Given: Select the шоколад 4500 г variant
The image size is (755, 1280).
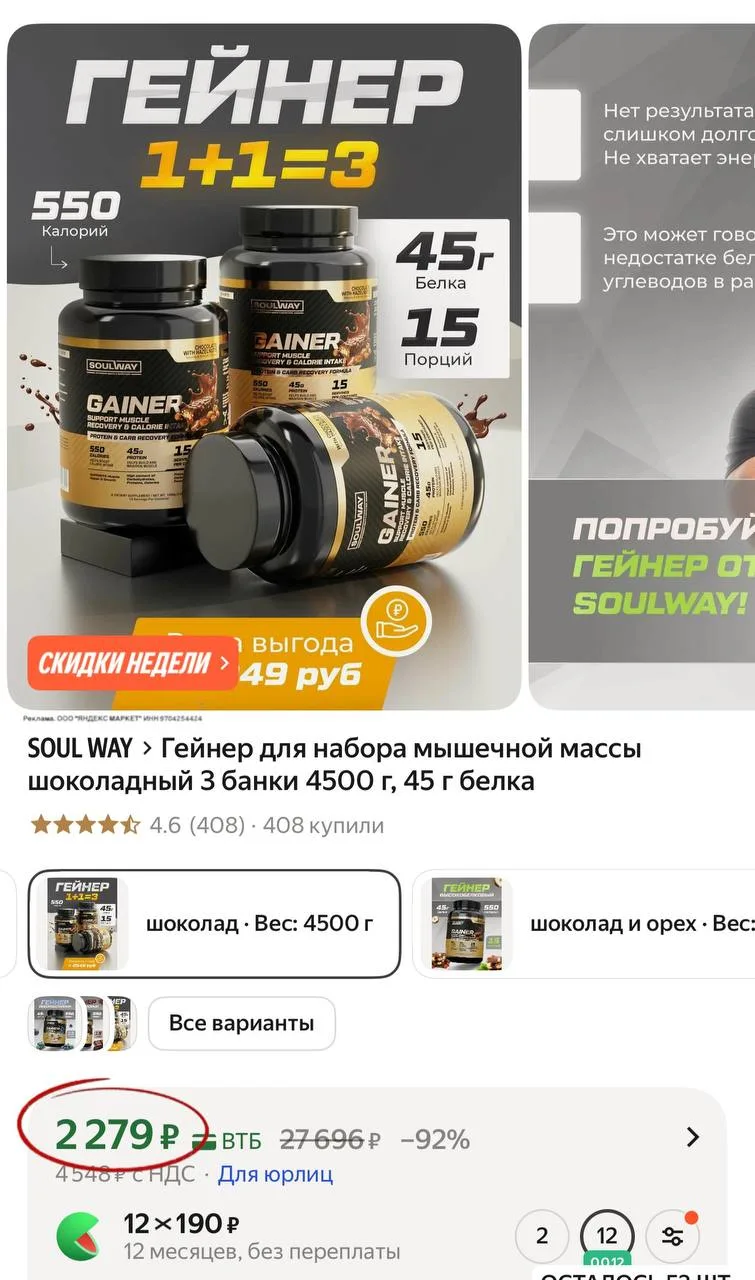Looking at the screenshot, I should point(214,923).
